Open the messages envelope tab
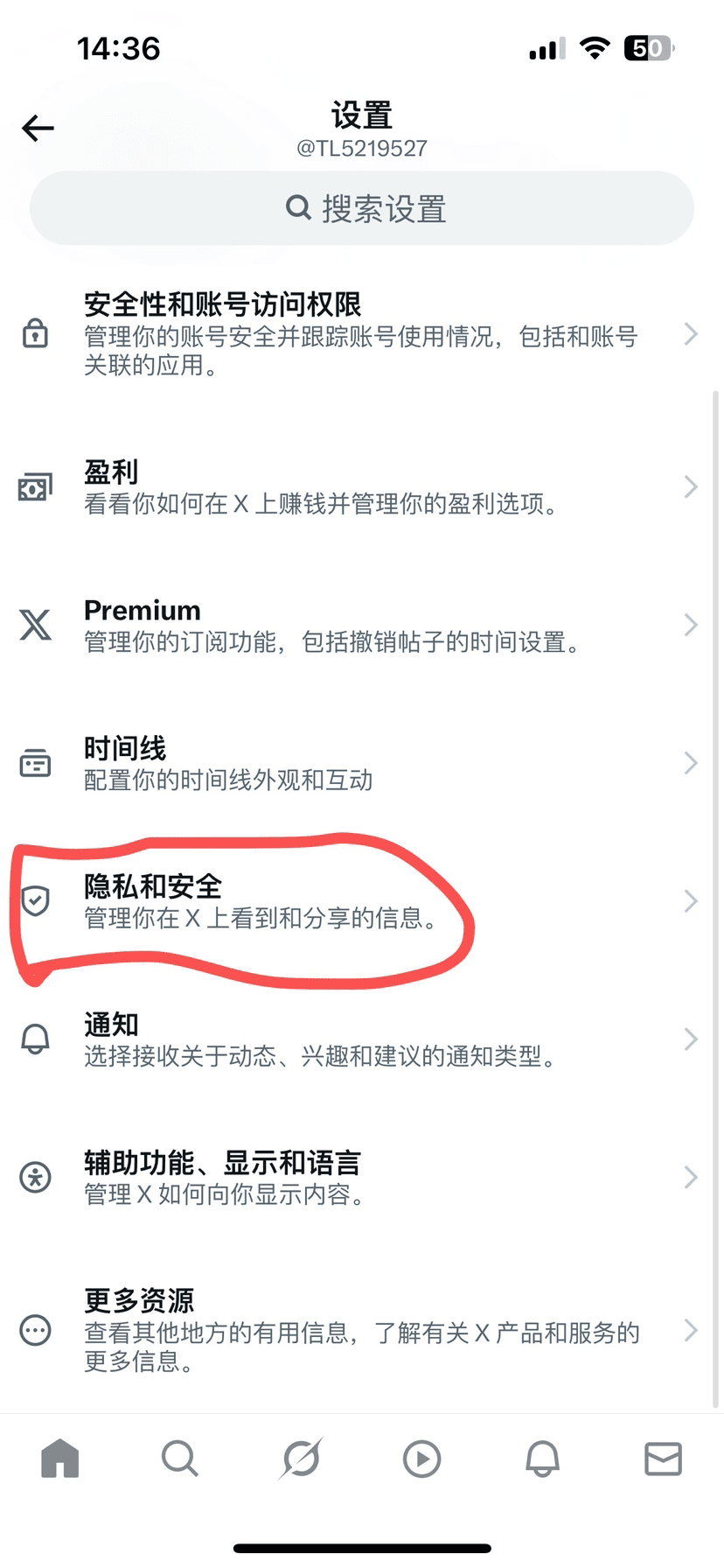The width and height of the screenshot is (724, 1568). tap(663, 1459)
